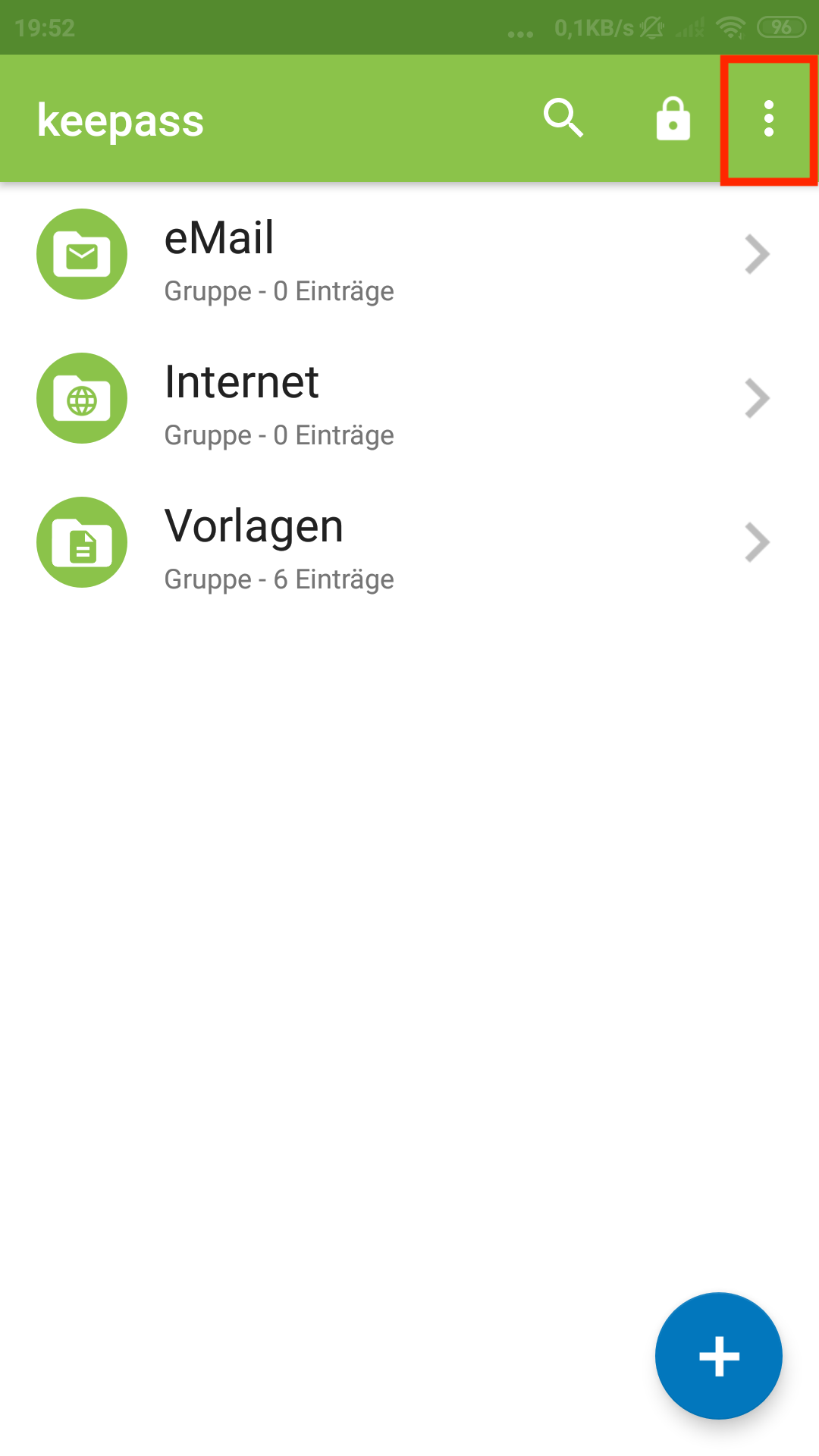The height and width of the screenshot is (1456, 819).
Task: Lock the database using the padlock icon
Action: coord(673,118)
